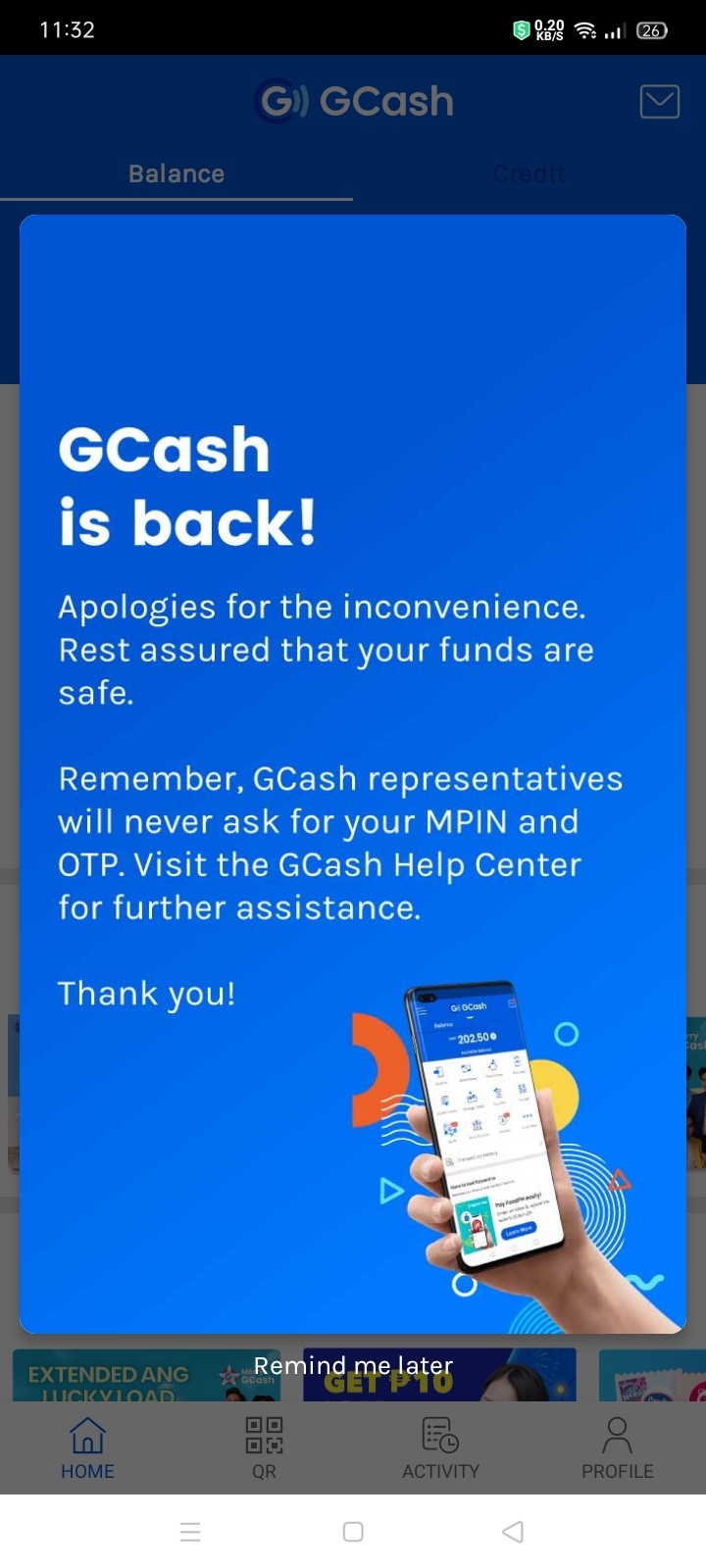Switch to the Credit tab
Viewport: 706px width, 1568px height.
pos(529,173)
